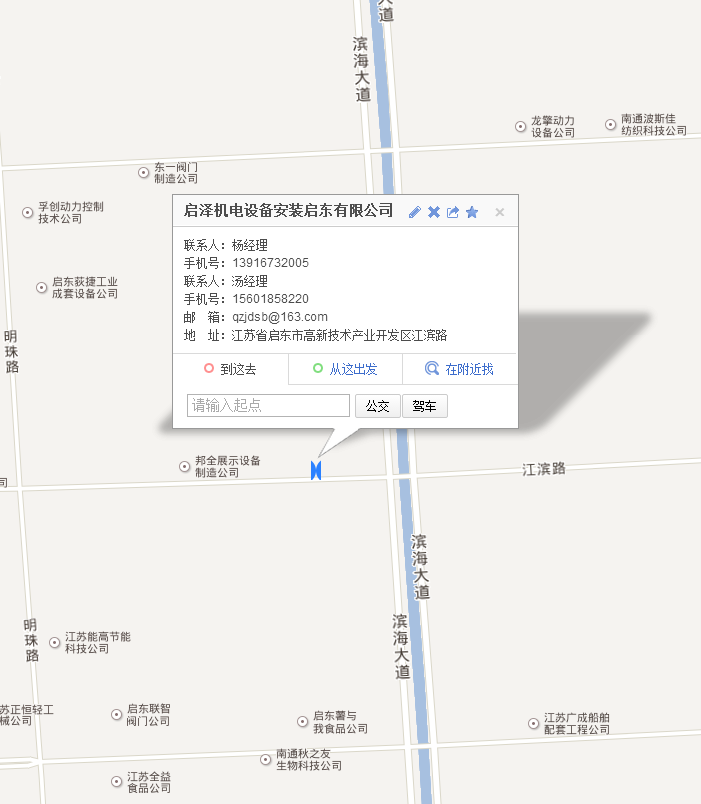Favorite this place with the star icon
This screenshot has height=804, width=701.
point(472,212)
